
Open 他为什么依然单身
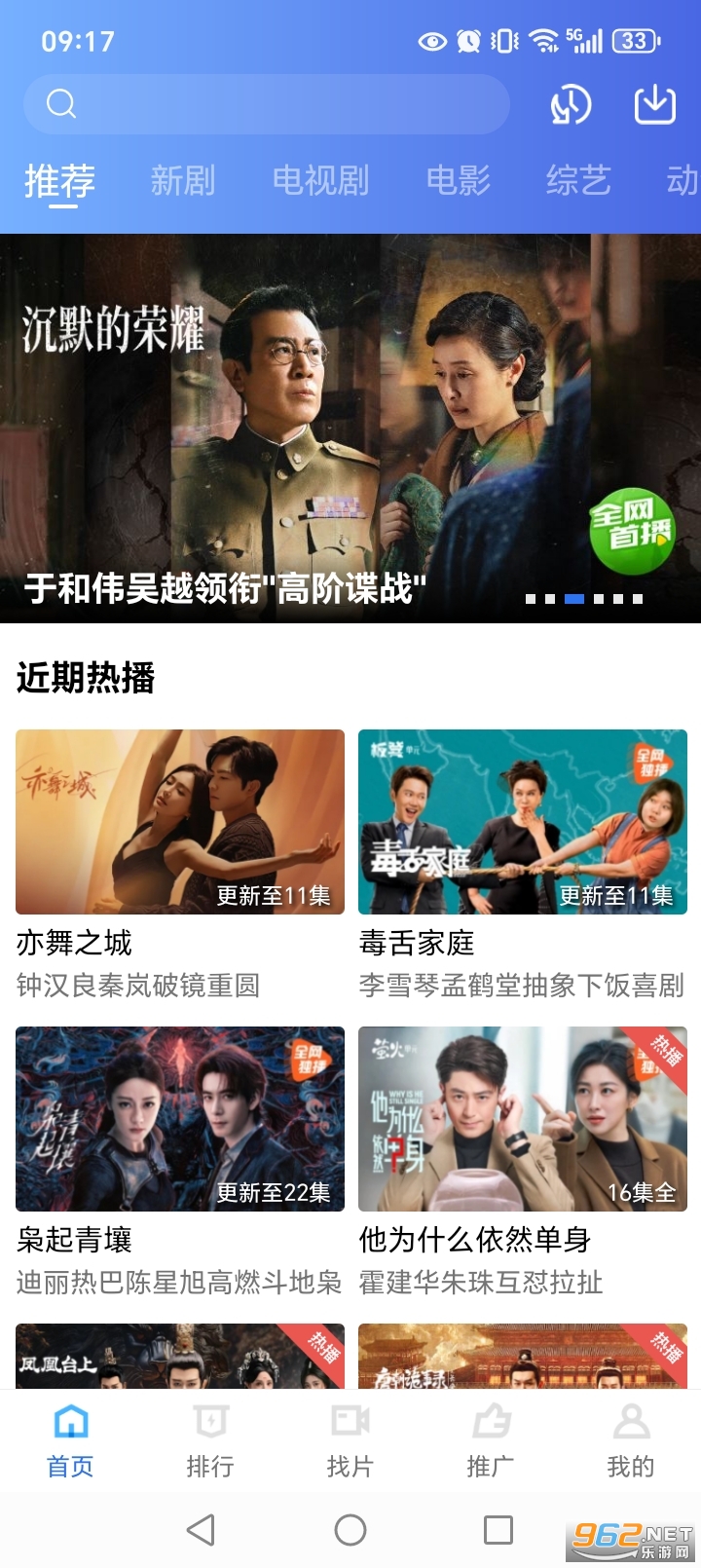(523, 1119)
